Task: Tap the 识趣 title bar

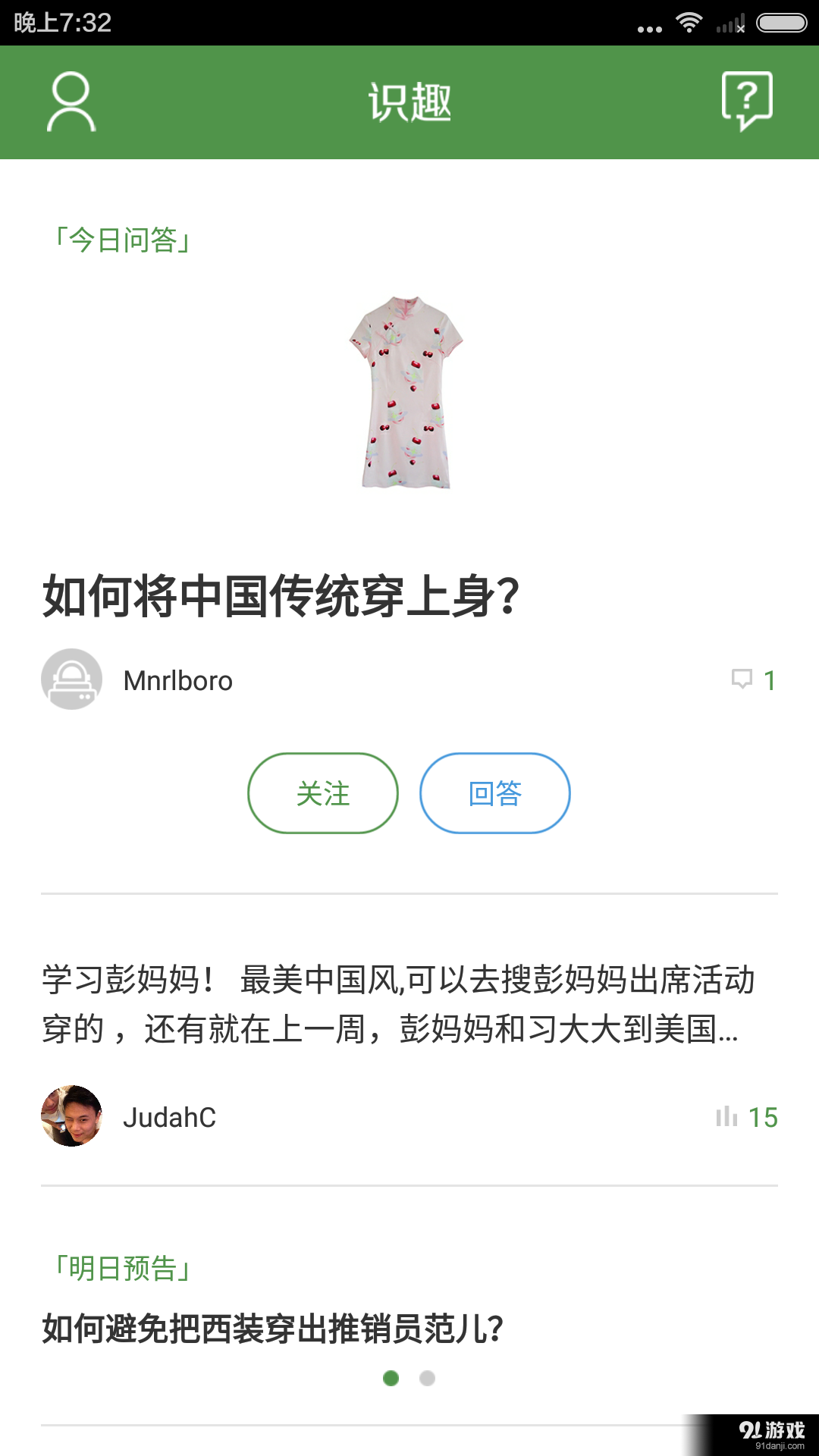Action: pyautogui.click(x=409, y=102)
